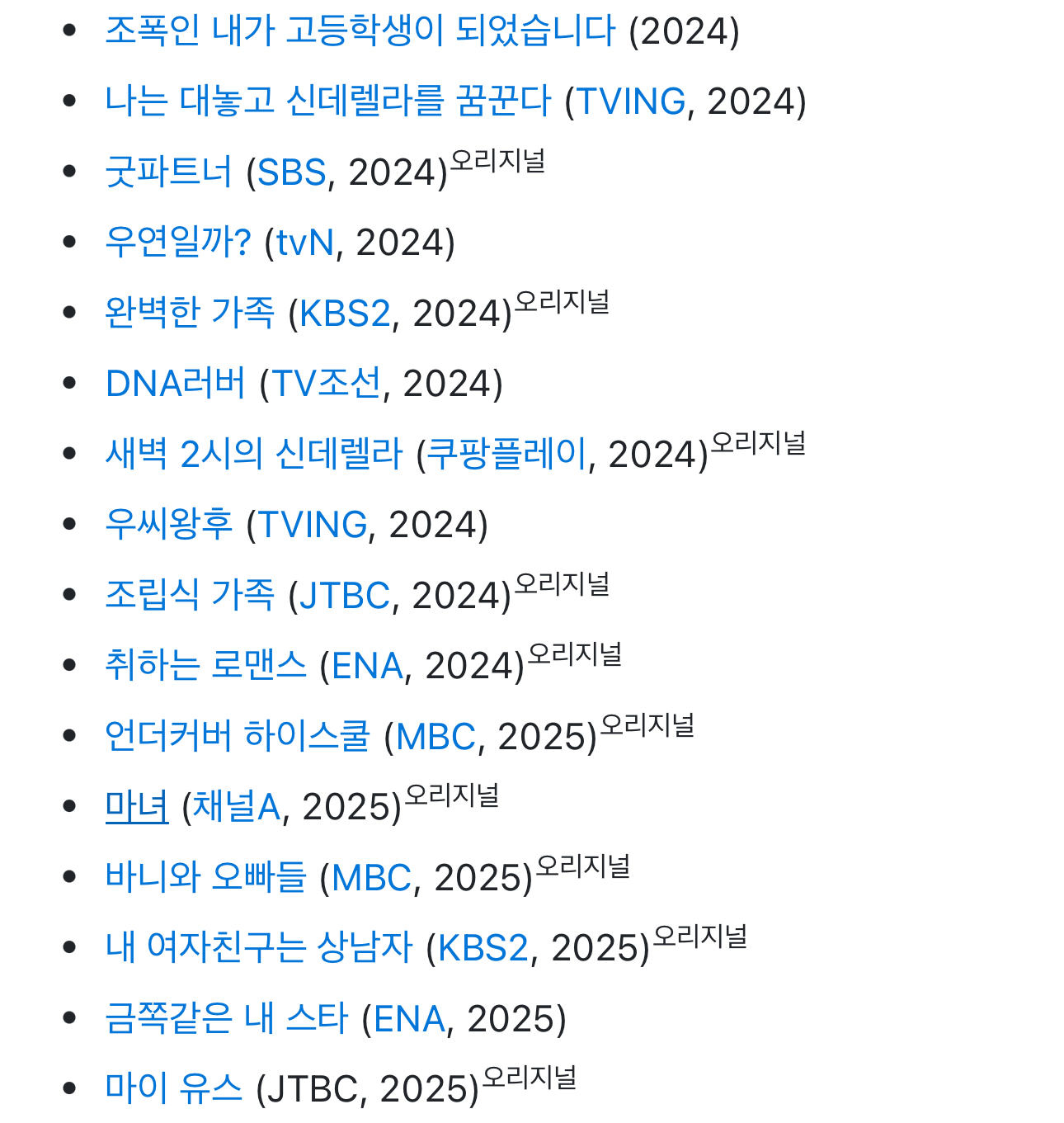
Task: Tap the tvN network link
Action: [305, 243]
